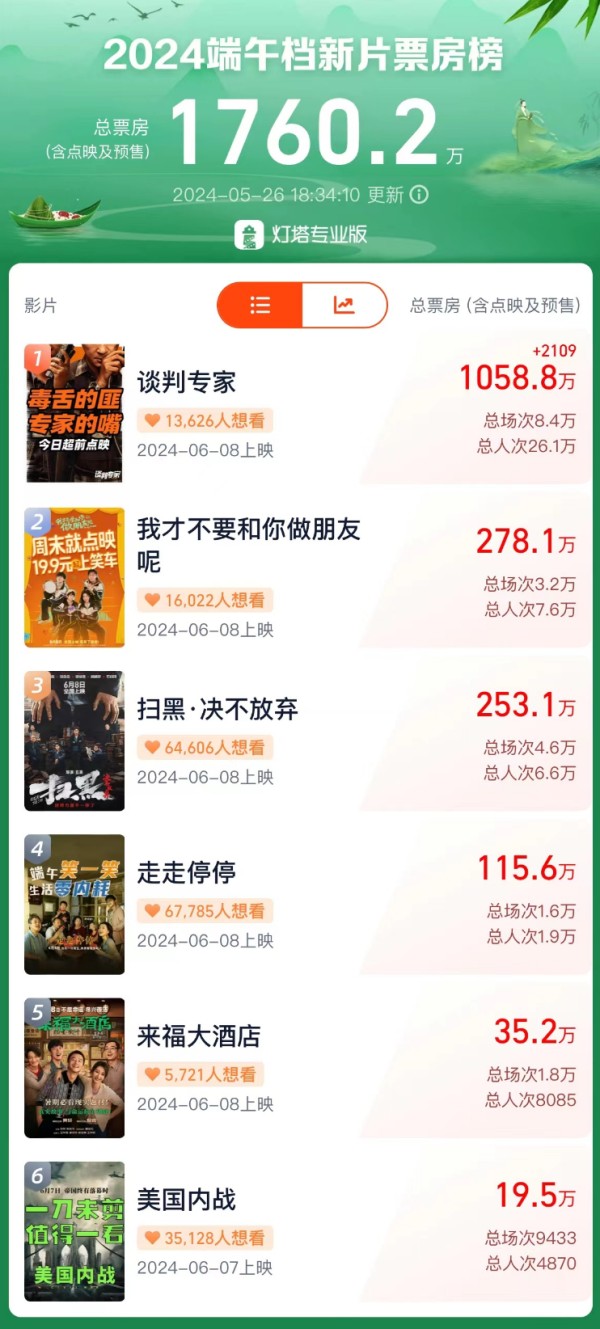Image resolution: width=600 pixels, height=1329 pixels.
Task: Switch to the trend chart view
Action: (x=344, y=305)
